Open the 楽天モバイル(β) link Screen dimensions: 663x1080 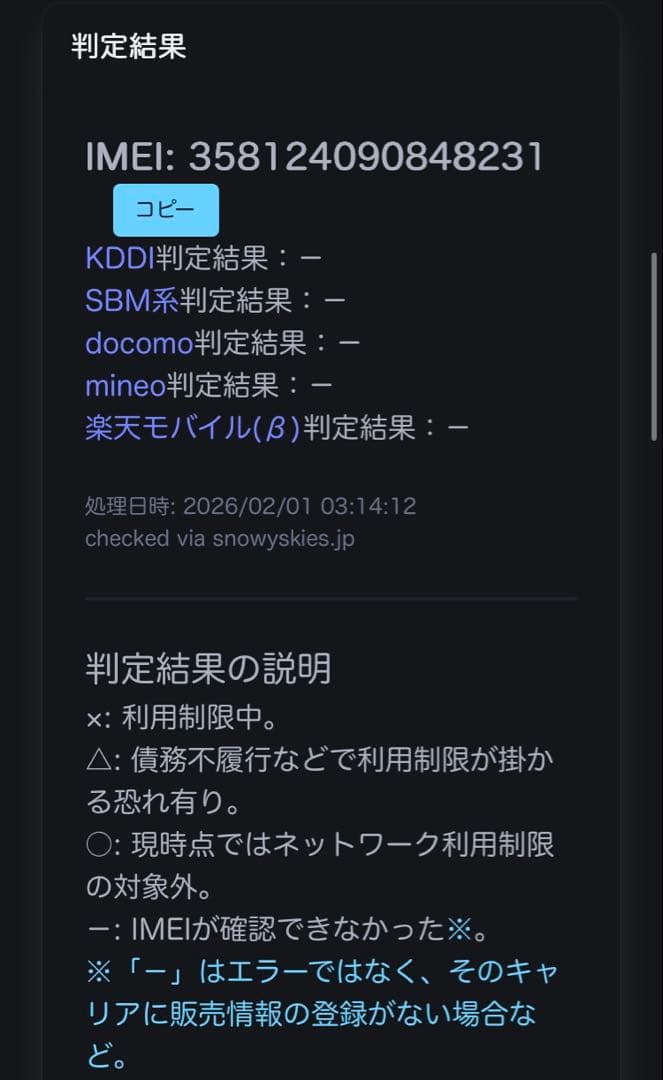point(193,428)
